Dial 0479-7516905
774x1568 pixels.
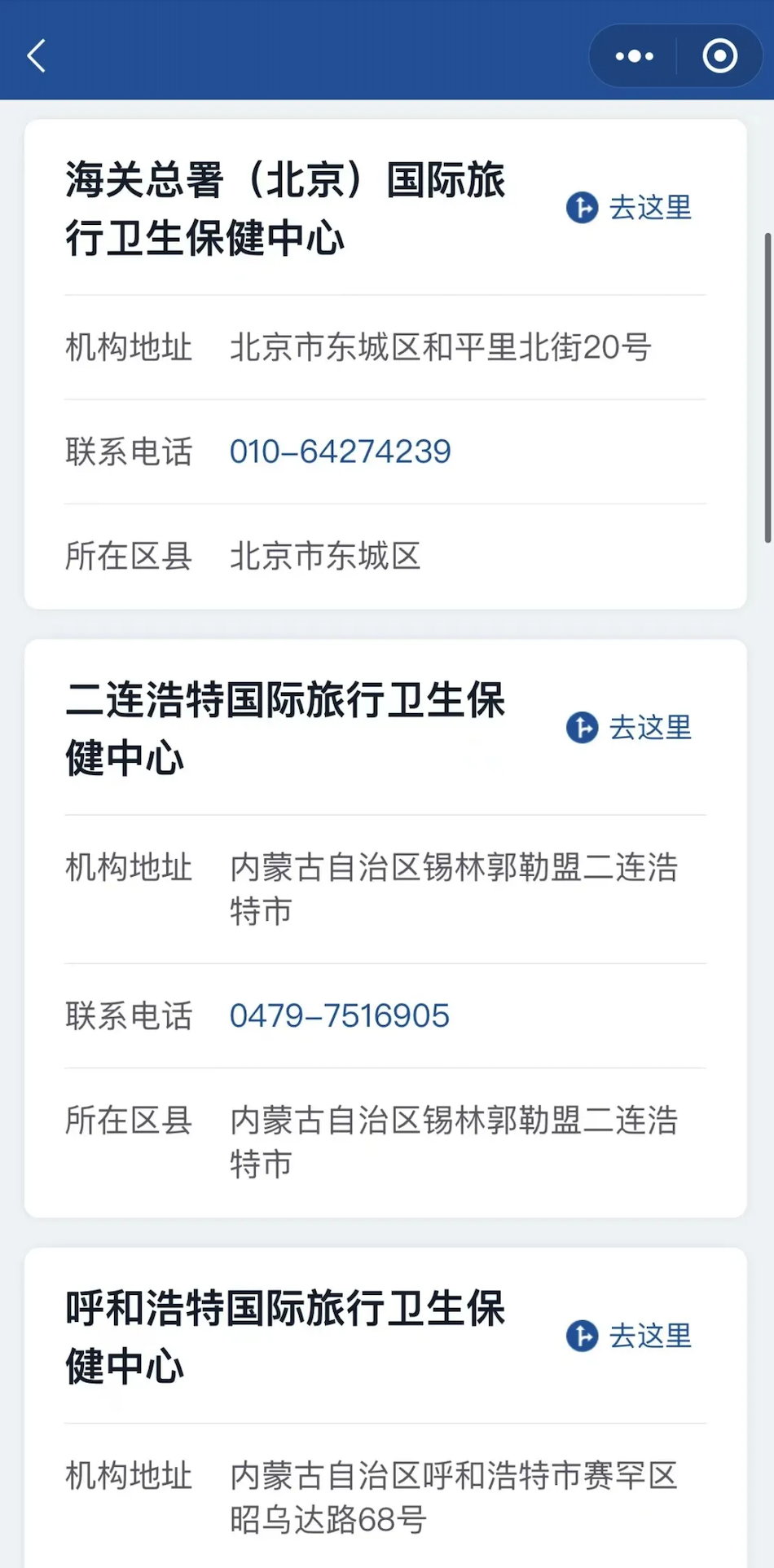(340, 1016)
